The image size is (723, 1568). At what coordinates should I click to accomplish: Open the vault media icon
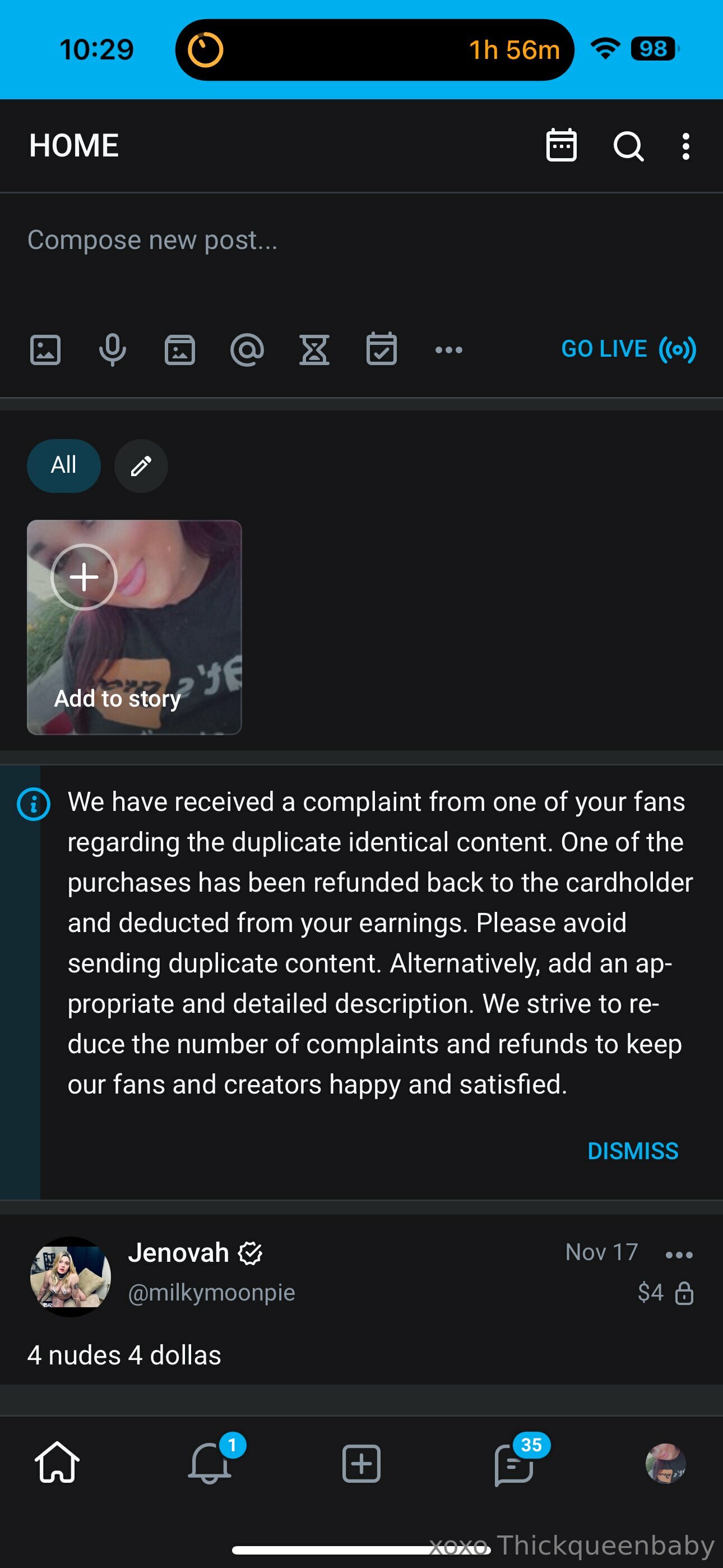click(179, 350)
